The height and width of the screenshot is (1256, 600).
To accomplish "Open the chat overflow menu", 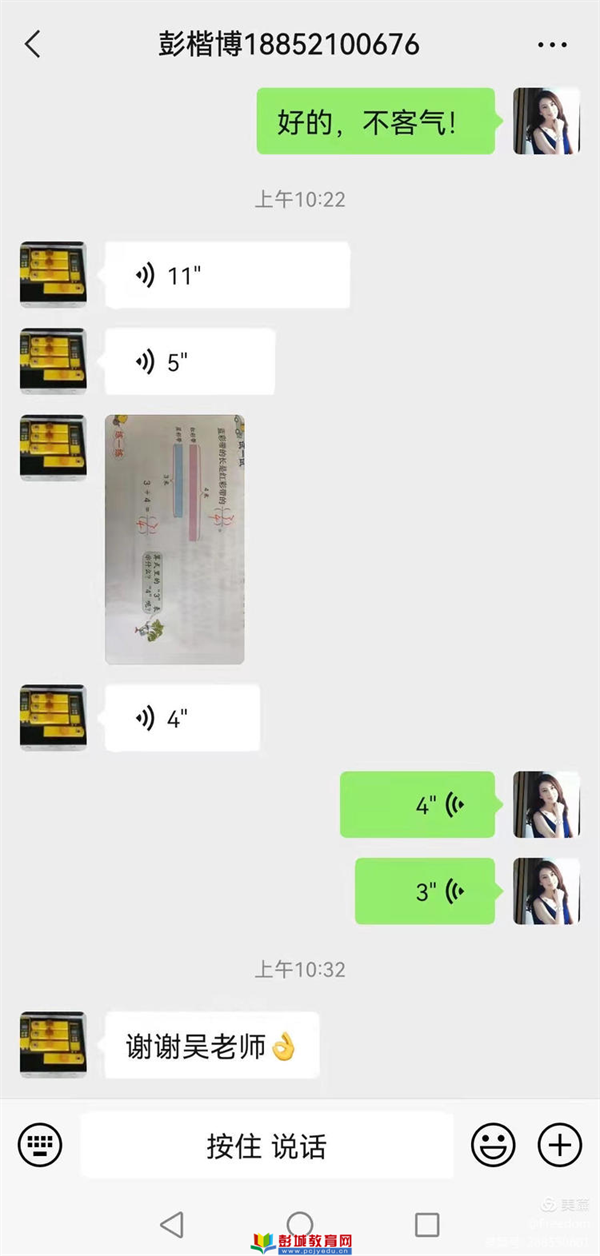I will 552,45.
